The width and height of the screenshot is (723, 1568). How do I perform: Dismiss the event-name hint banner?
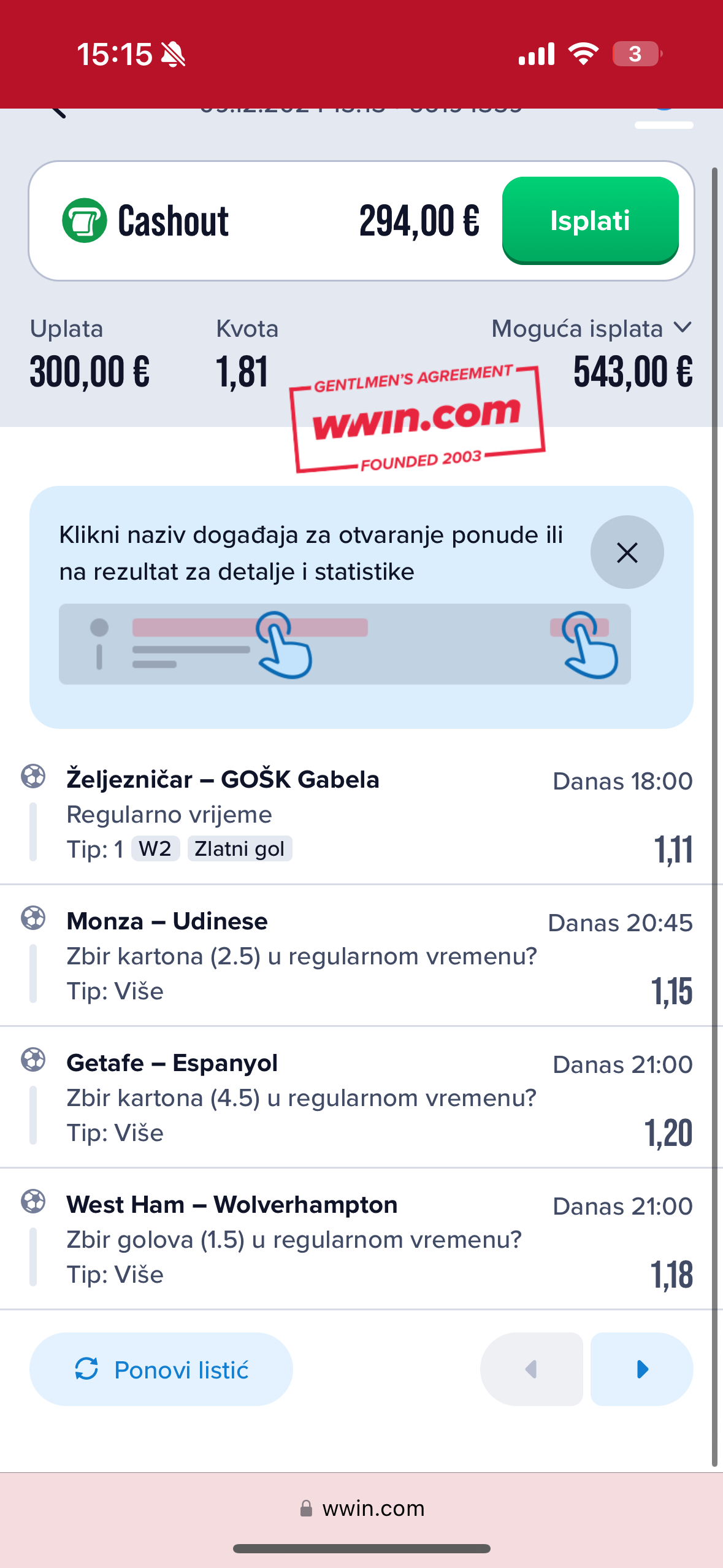[627, 552]
